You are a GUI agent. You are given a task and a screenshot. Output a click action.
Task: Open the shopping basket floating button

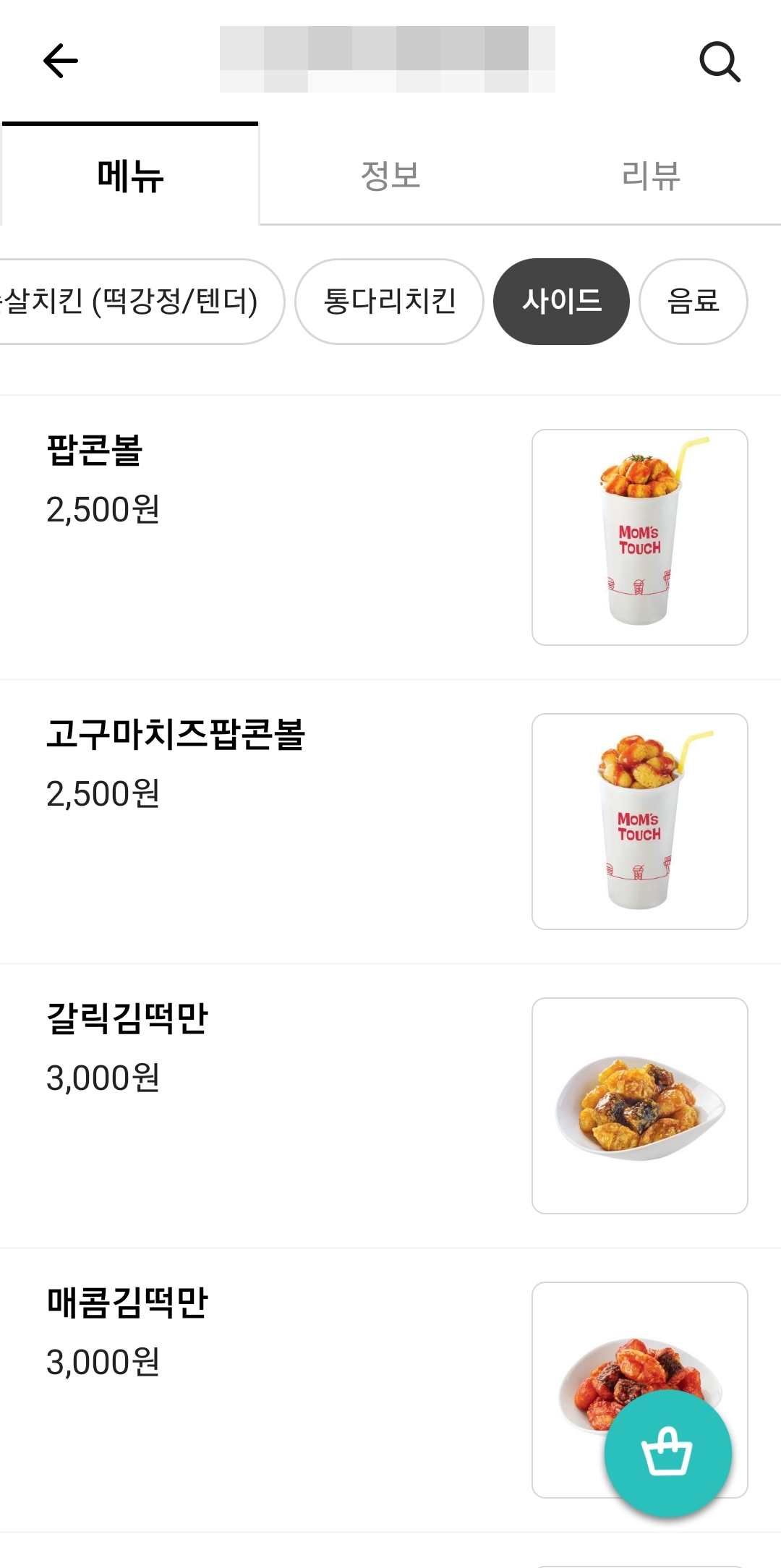(x=667, y=1452)
